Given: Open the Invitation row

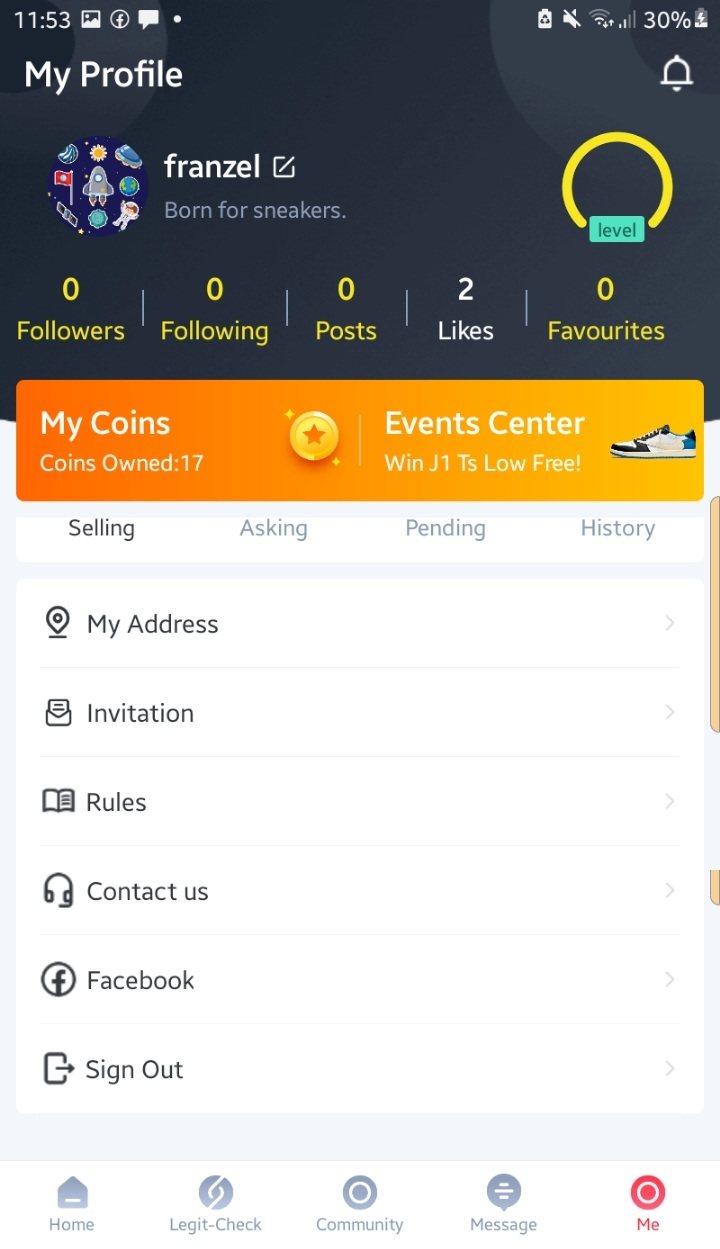Looking at the screenshot, I should pyautogui.click(x=360, y=713).
